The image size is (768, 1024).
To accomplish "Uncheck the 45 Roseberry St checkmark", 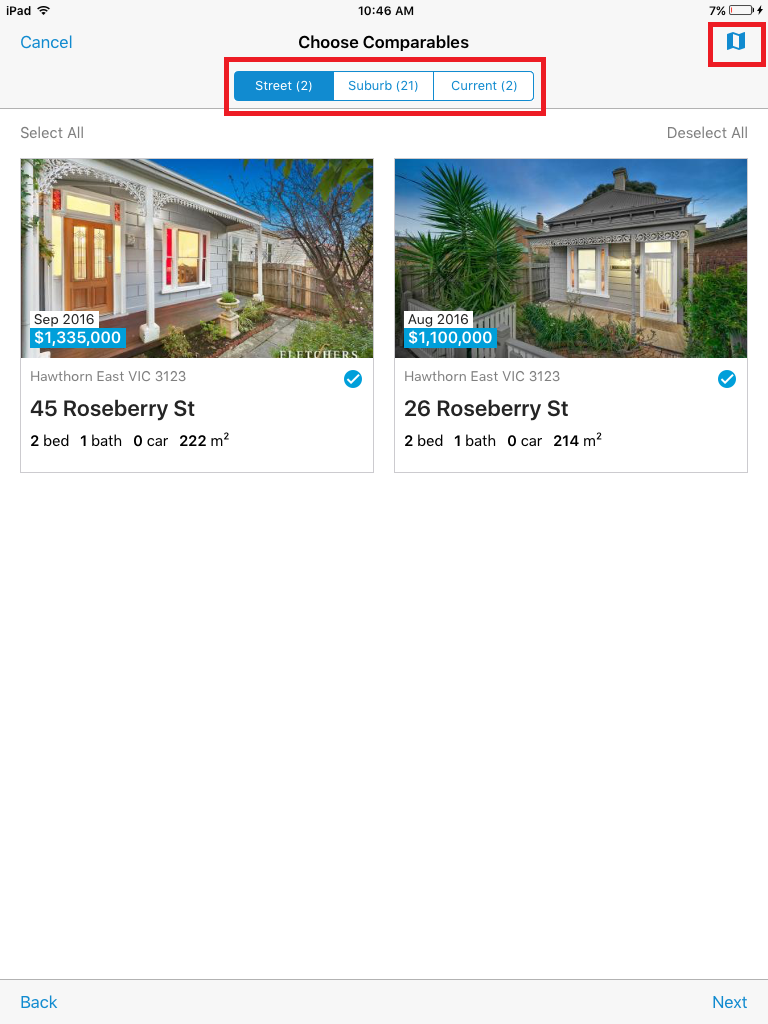I will pyautogui.click(x=353, y=379).
